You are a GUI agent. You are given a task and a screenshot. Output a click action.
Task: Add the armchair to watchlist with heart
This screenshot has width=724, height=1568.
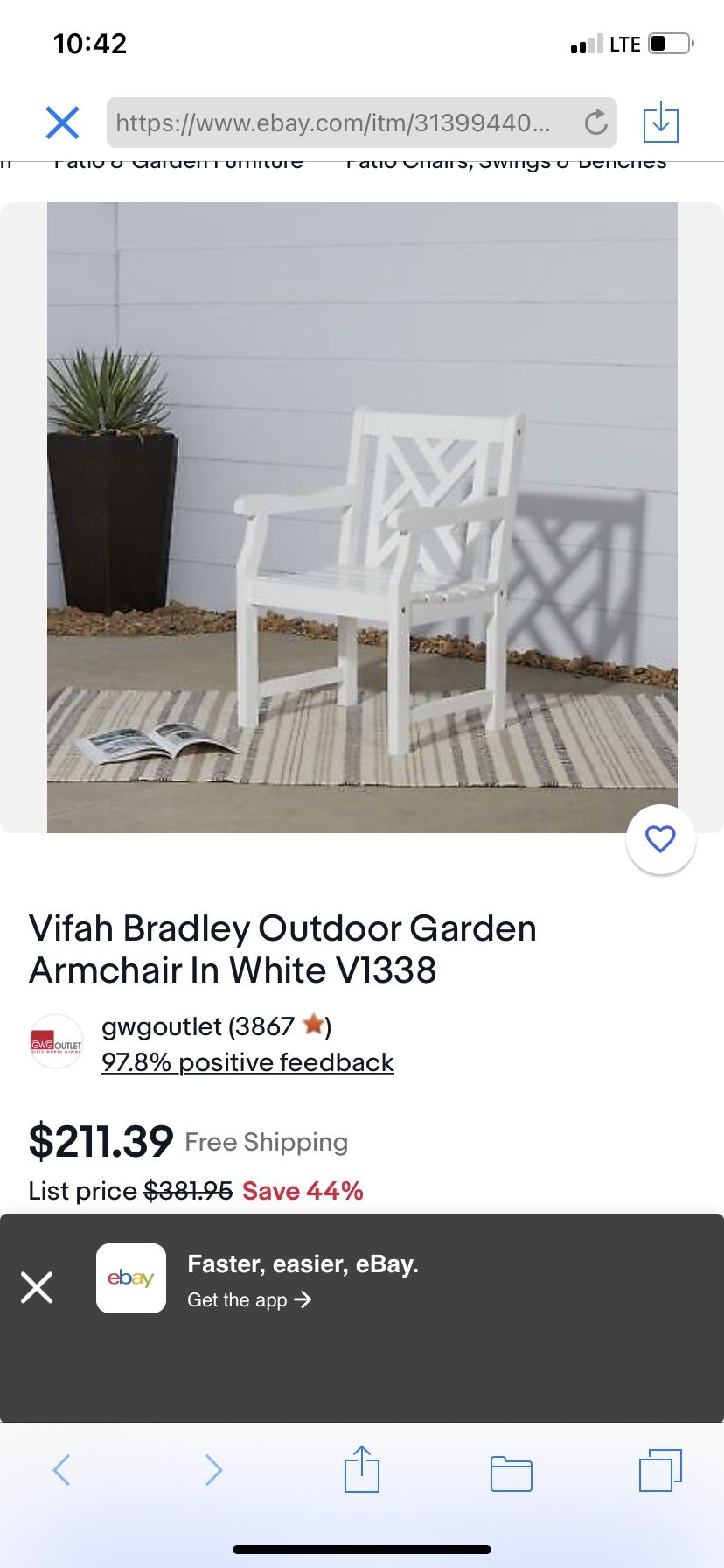[660, 839]
